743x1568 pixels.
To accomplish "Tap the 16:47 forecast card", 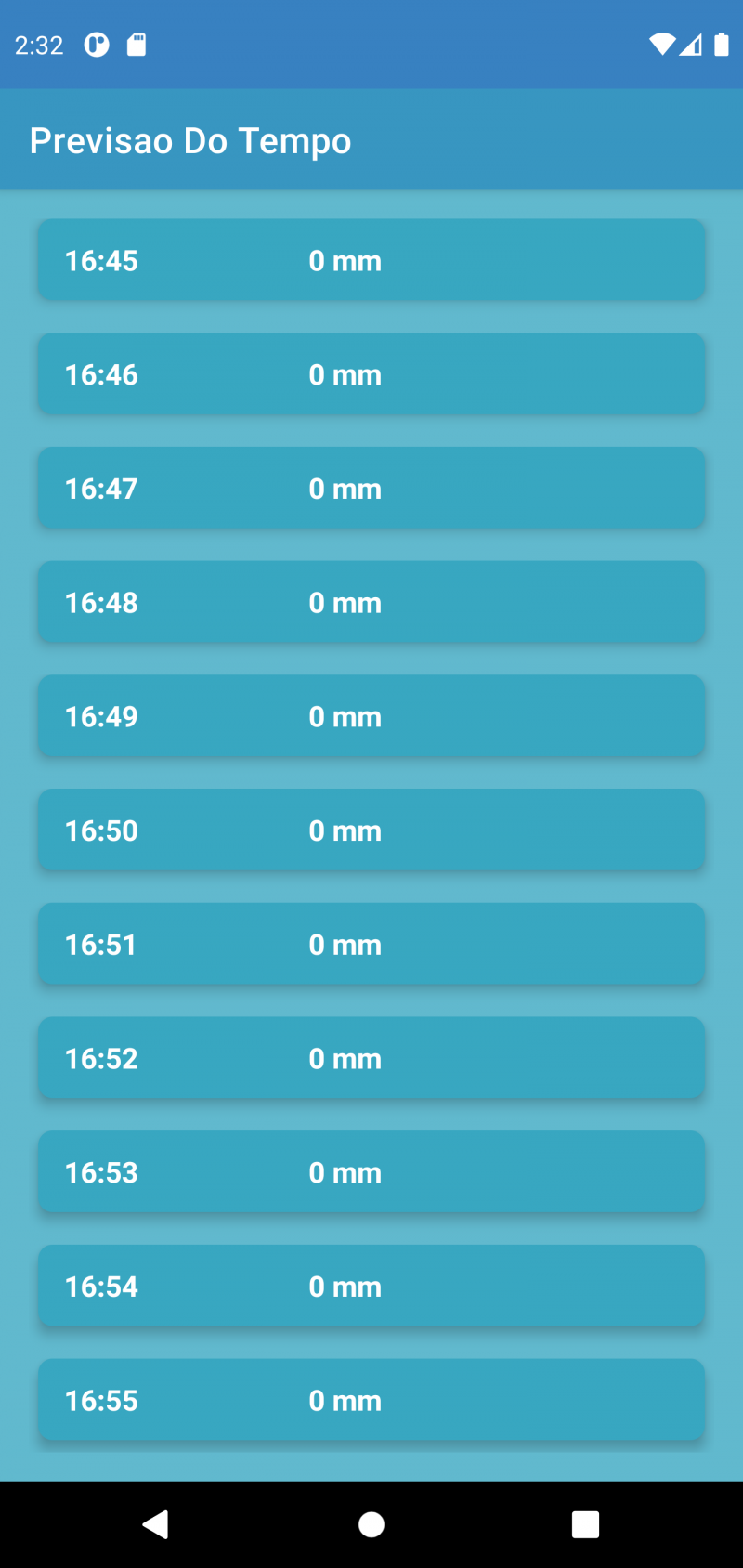I will tap(371, 488).
